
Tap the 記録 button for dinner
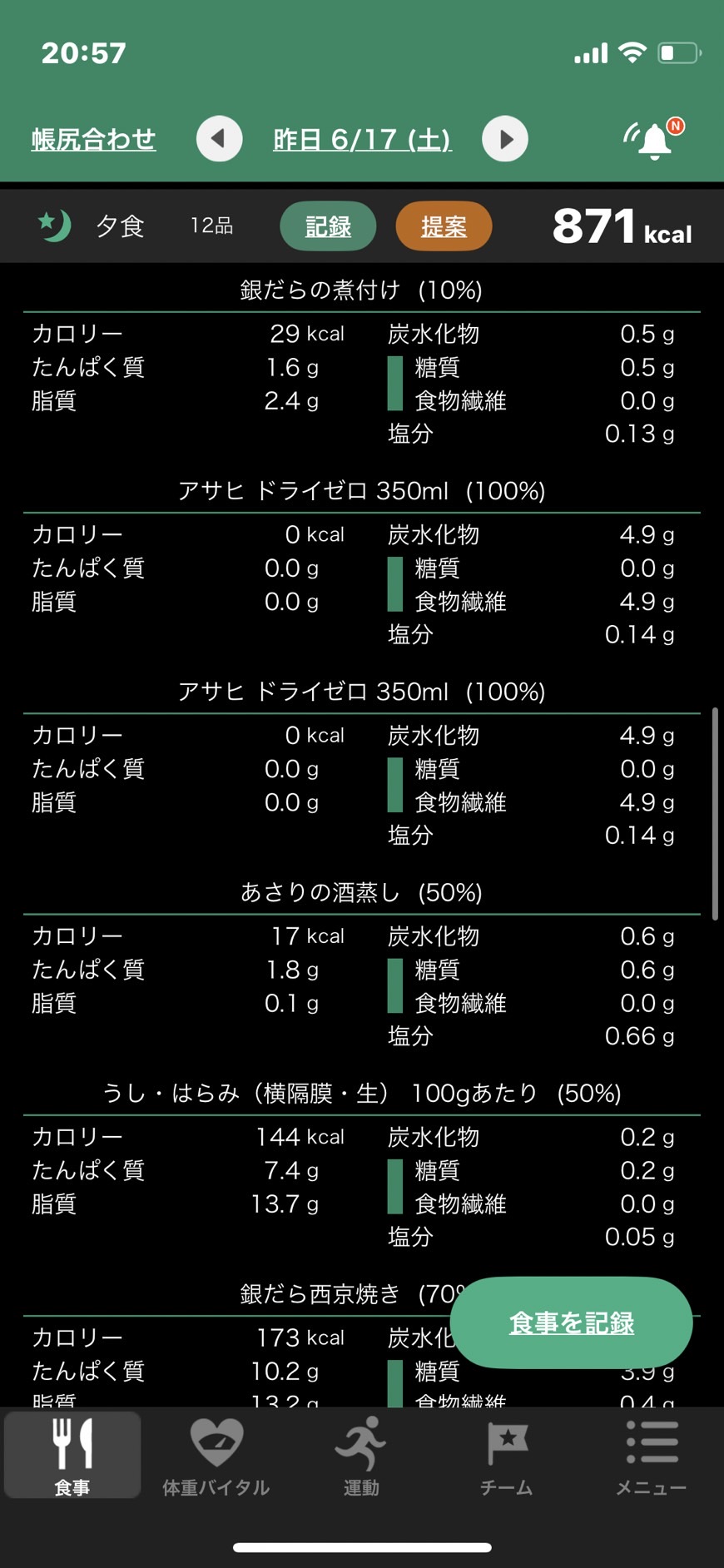pyautogui.click(x=328, y=226)
